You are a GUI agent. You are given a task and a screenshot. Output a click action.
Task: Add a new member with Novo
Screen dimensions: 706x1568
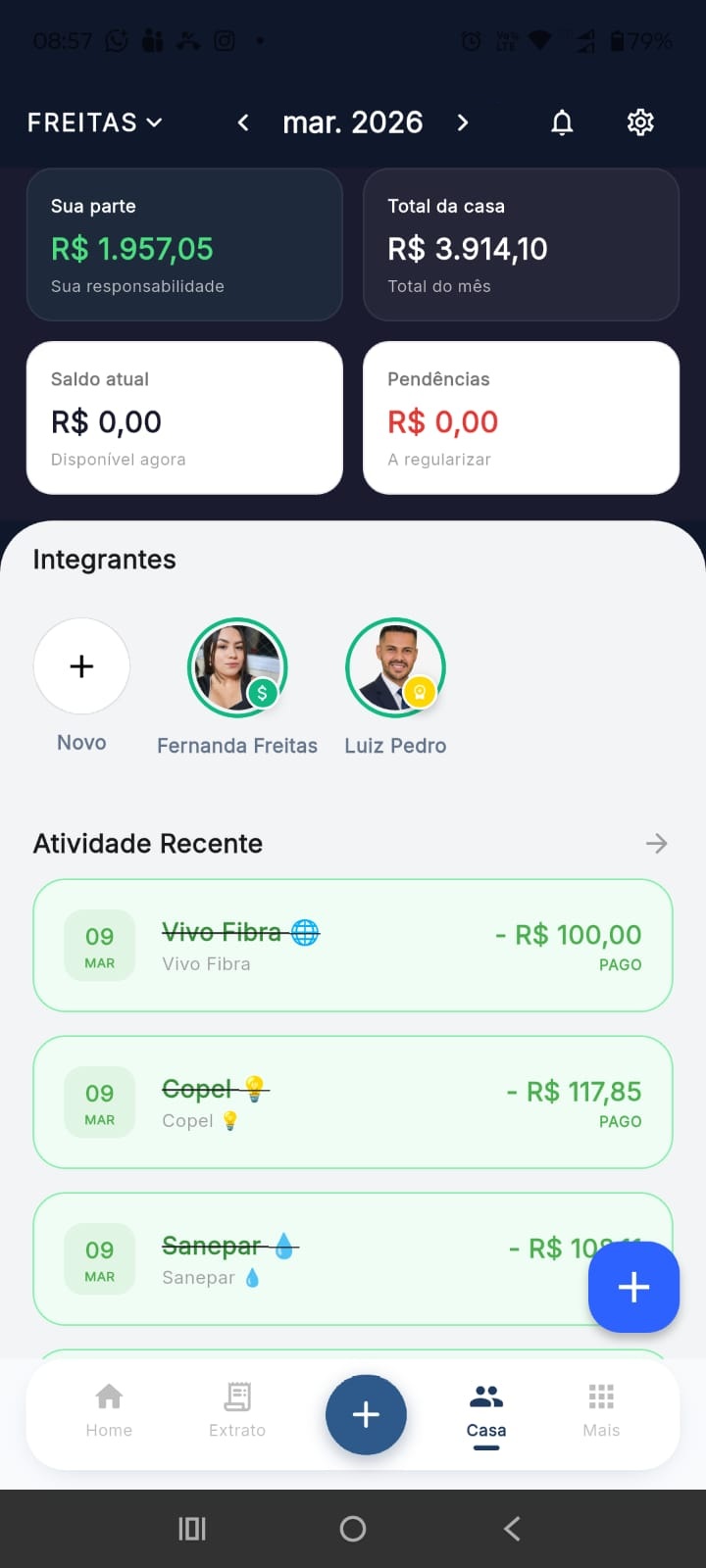(81, 666)
